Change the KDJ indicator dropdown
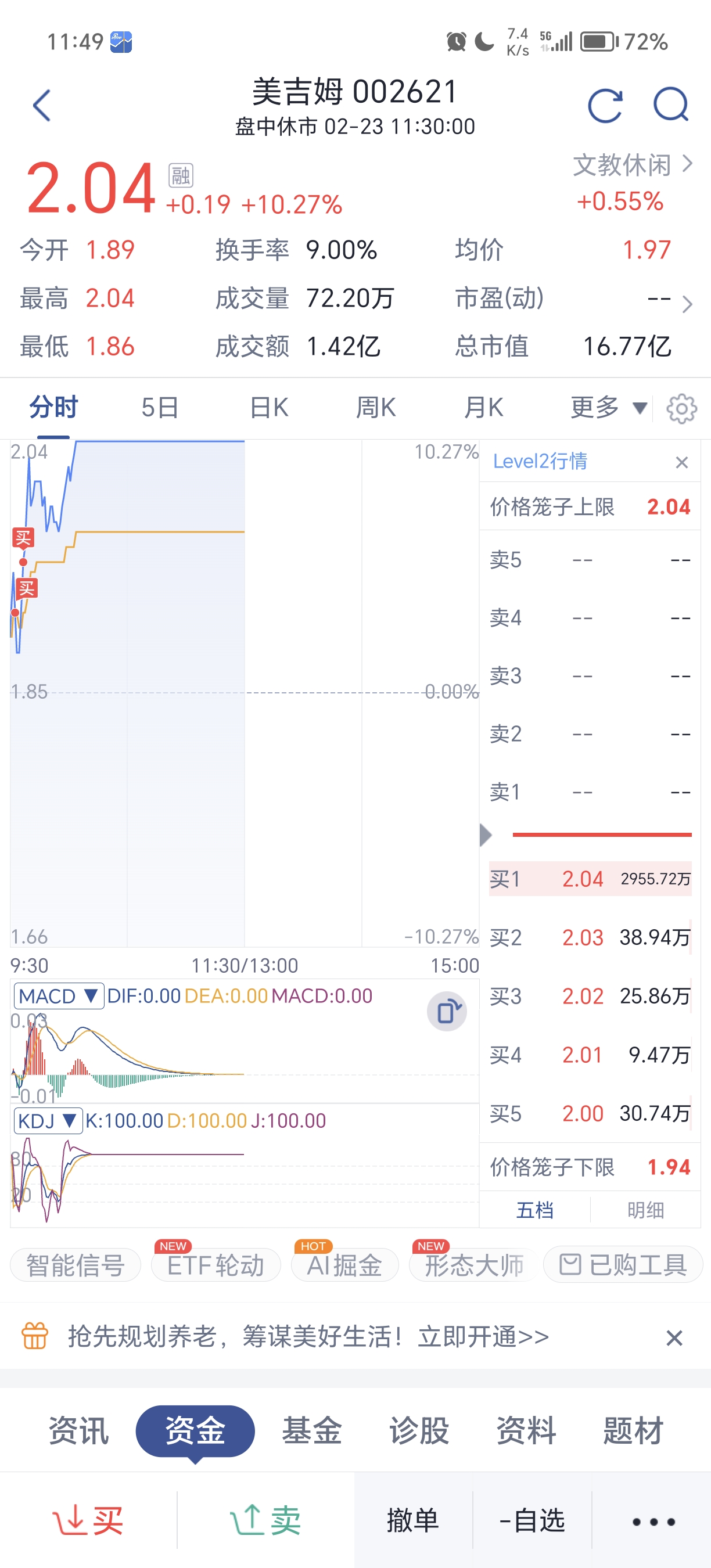711x1568 pixels. pos(48,1121)
